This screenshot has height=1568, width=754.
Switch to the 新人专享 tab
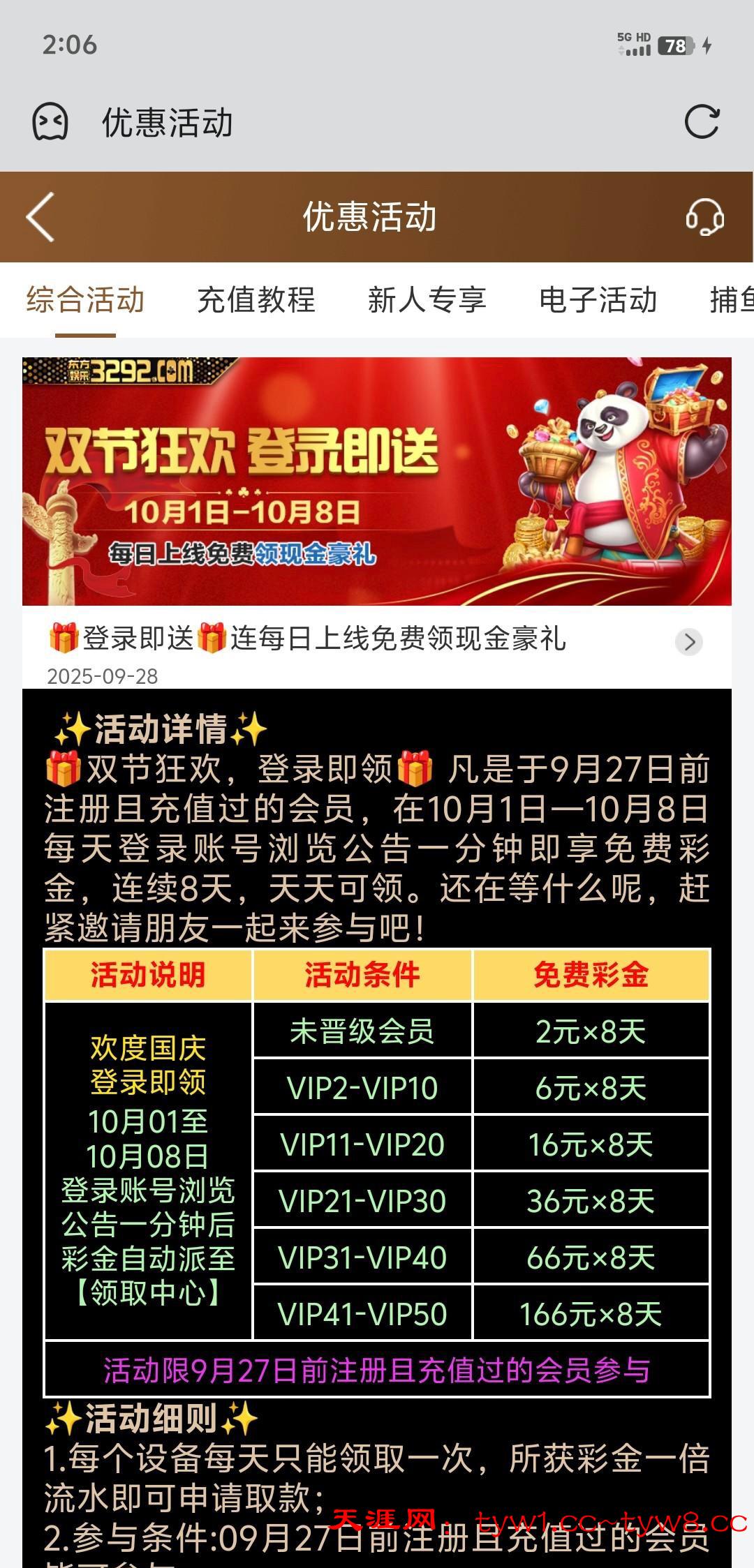click(427, 300)
